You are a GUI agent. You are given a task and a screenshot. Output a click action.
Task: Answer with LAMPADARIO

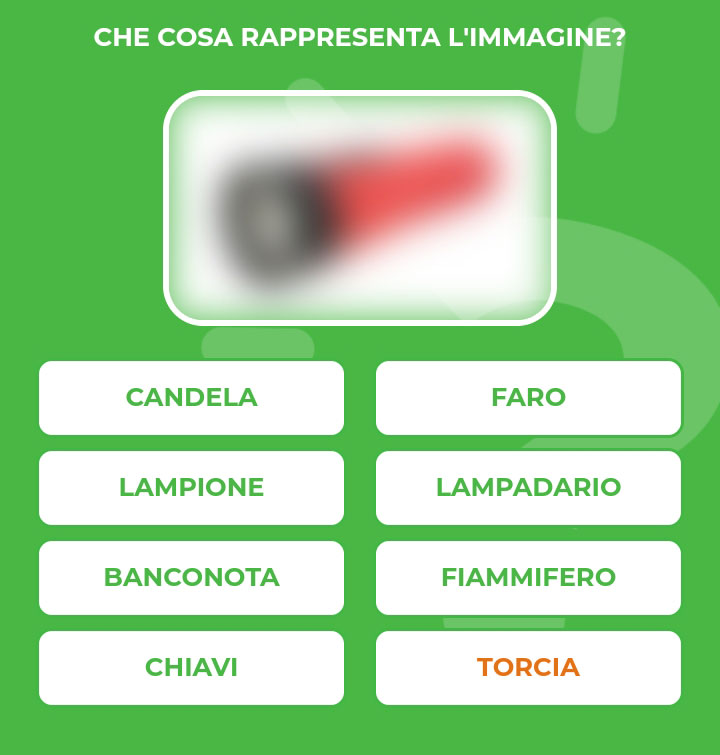(x=528, y=487)
